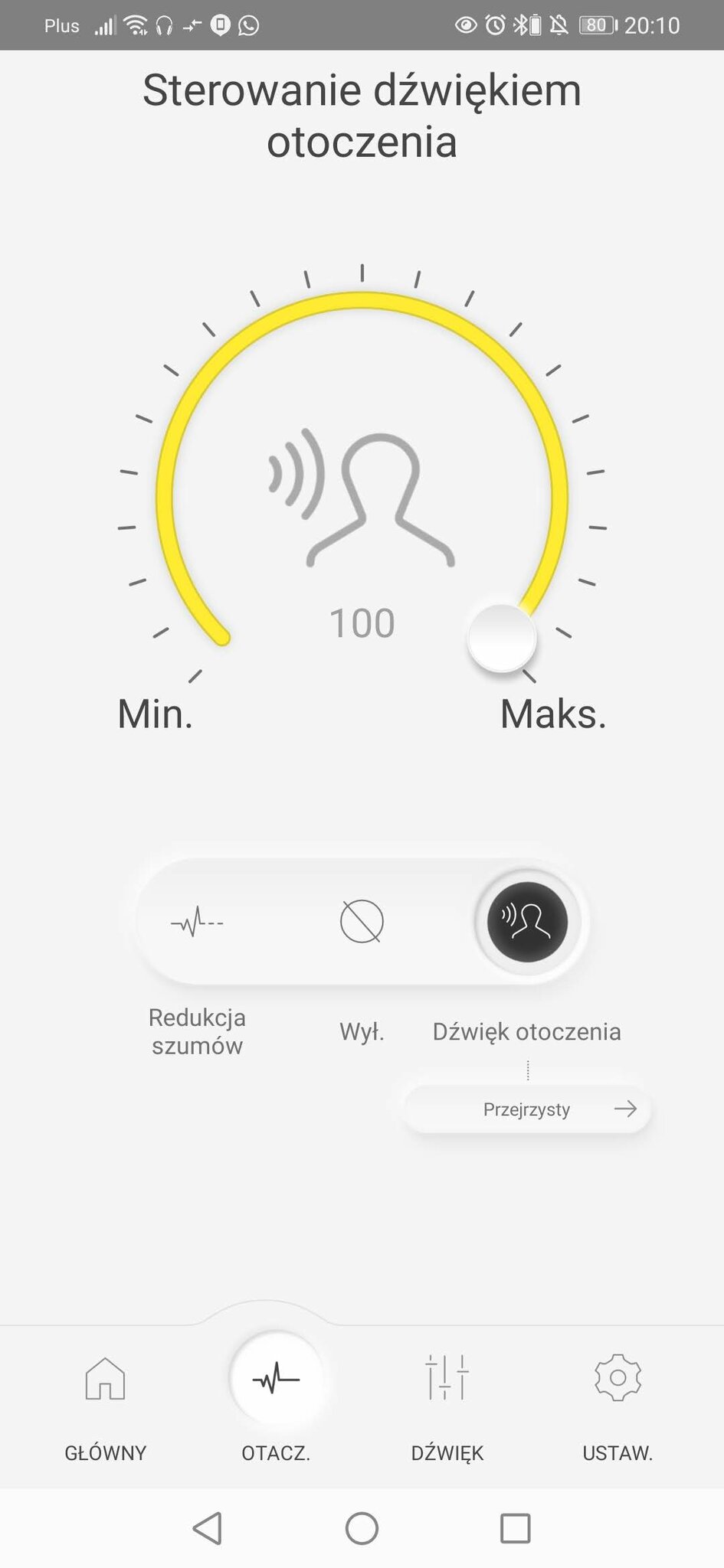This screenshot has width=724, height=1568.
Task: Go to the home screen
Action: [x=362, y=1528]
